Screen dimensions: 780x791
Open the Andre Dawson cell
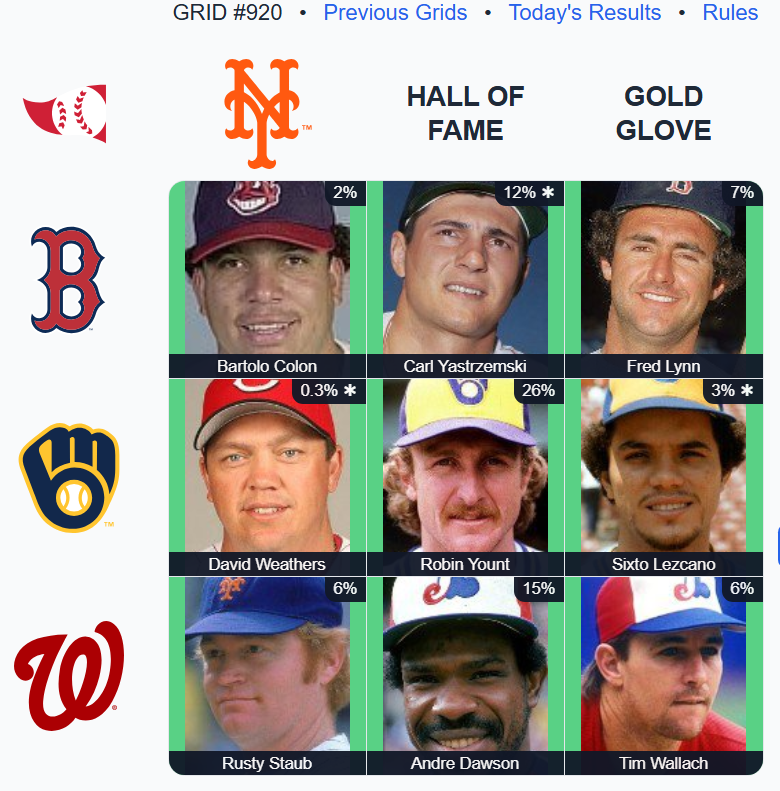[465, 674]
